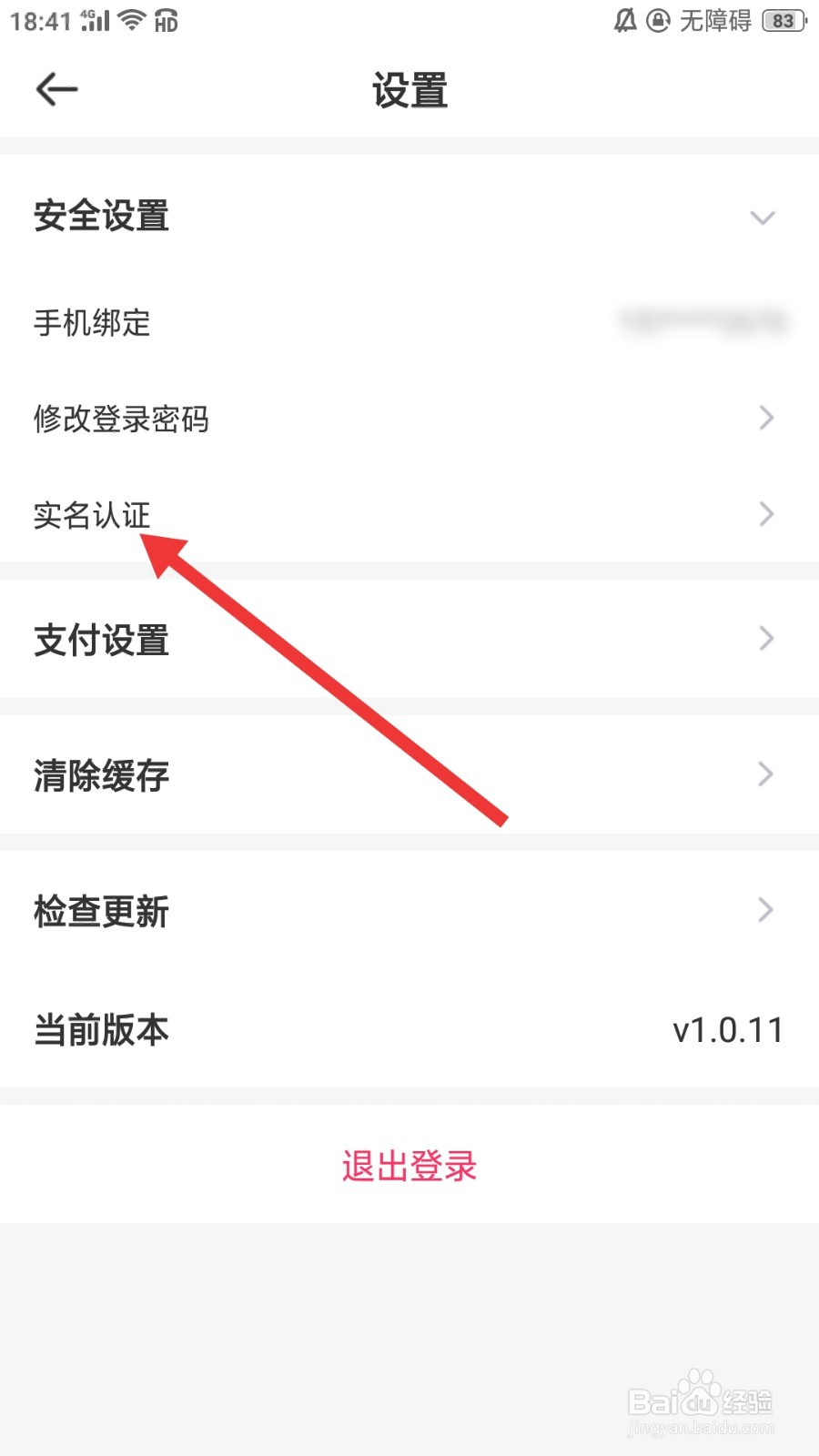Tap 退出登录 to log out
This screenshot has height=1456, width=819.
coord(408,1166)
